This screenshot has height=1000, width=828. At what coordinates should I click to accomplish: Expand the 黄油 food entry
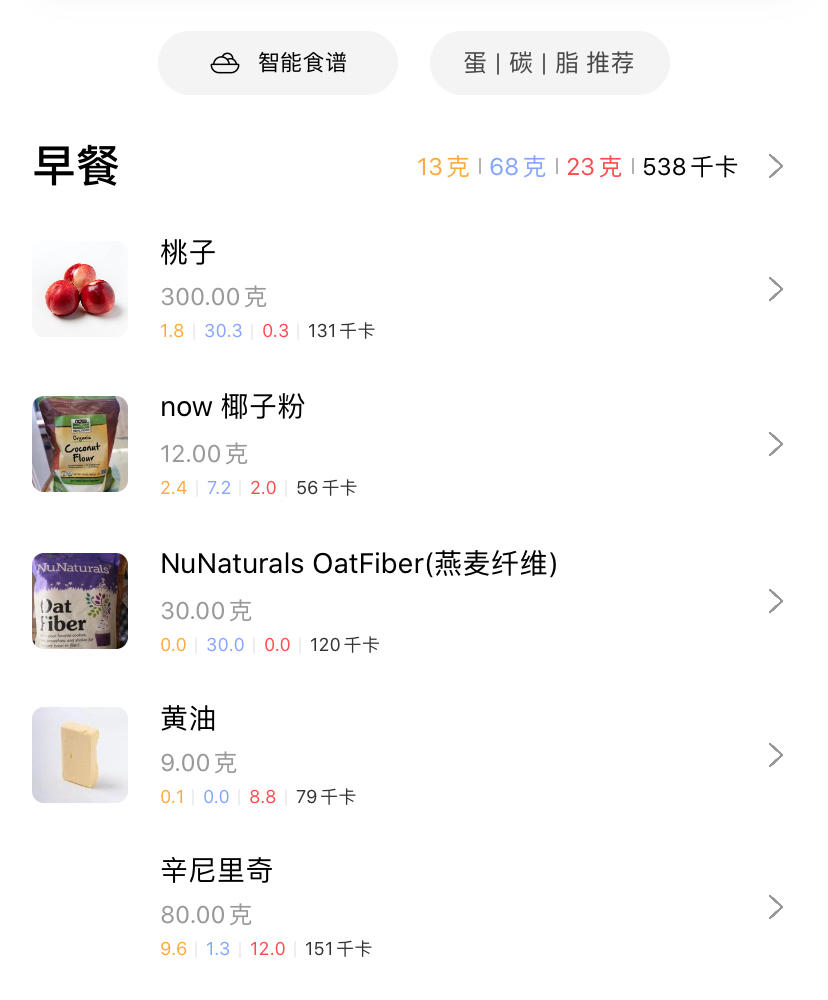click(x=776, y=755)
